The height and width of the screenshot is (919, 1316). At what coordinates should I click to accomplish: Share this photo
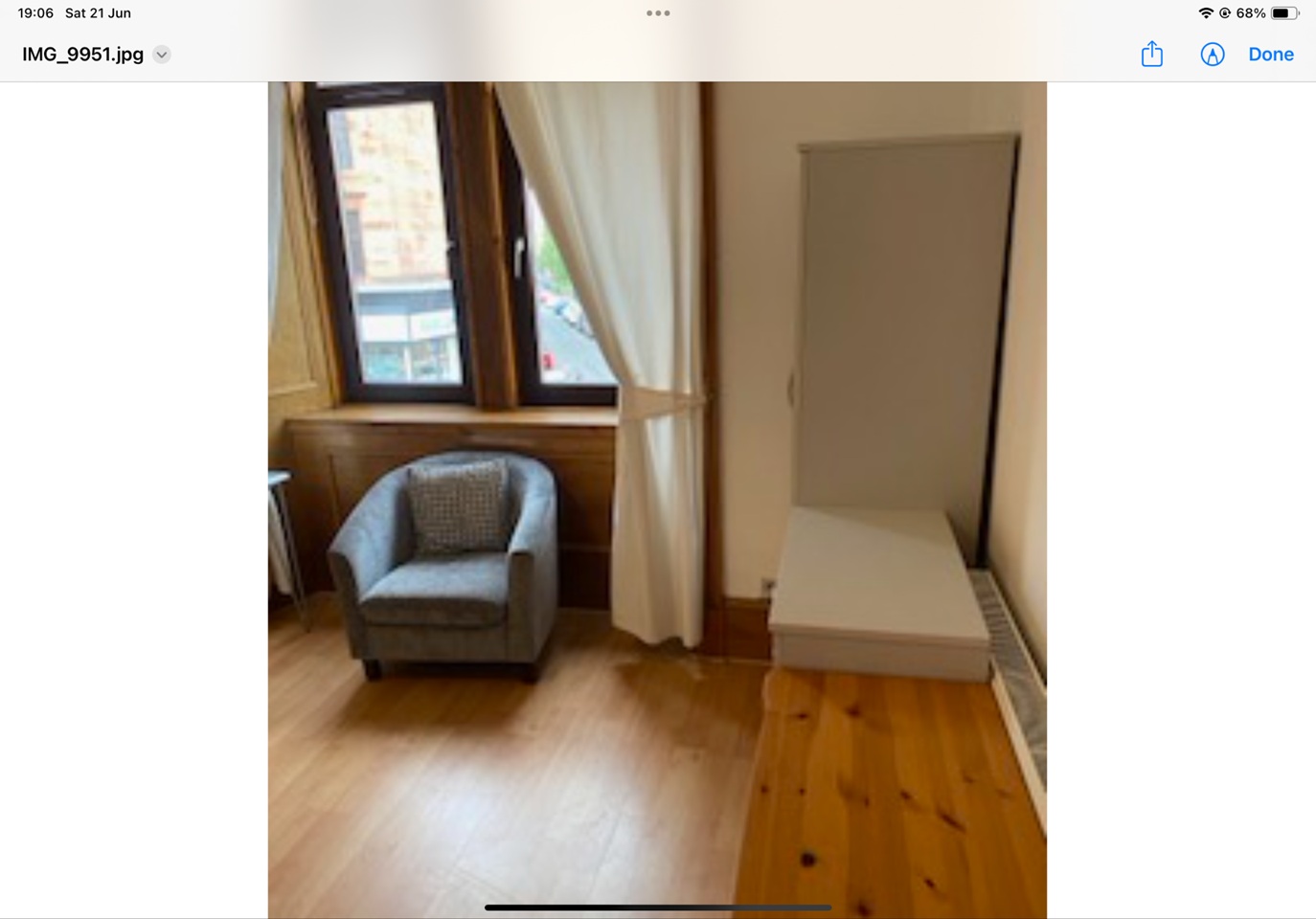[x=1151, y=55]
